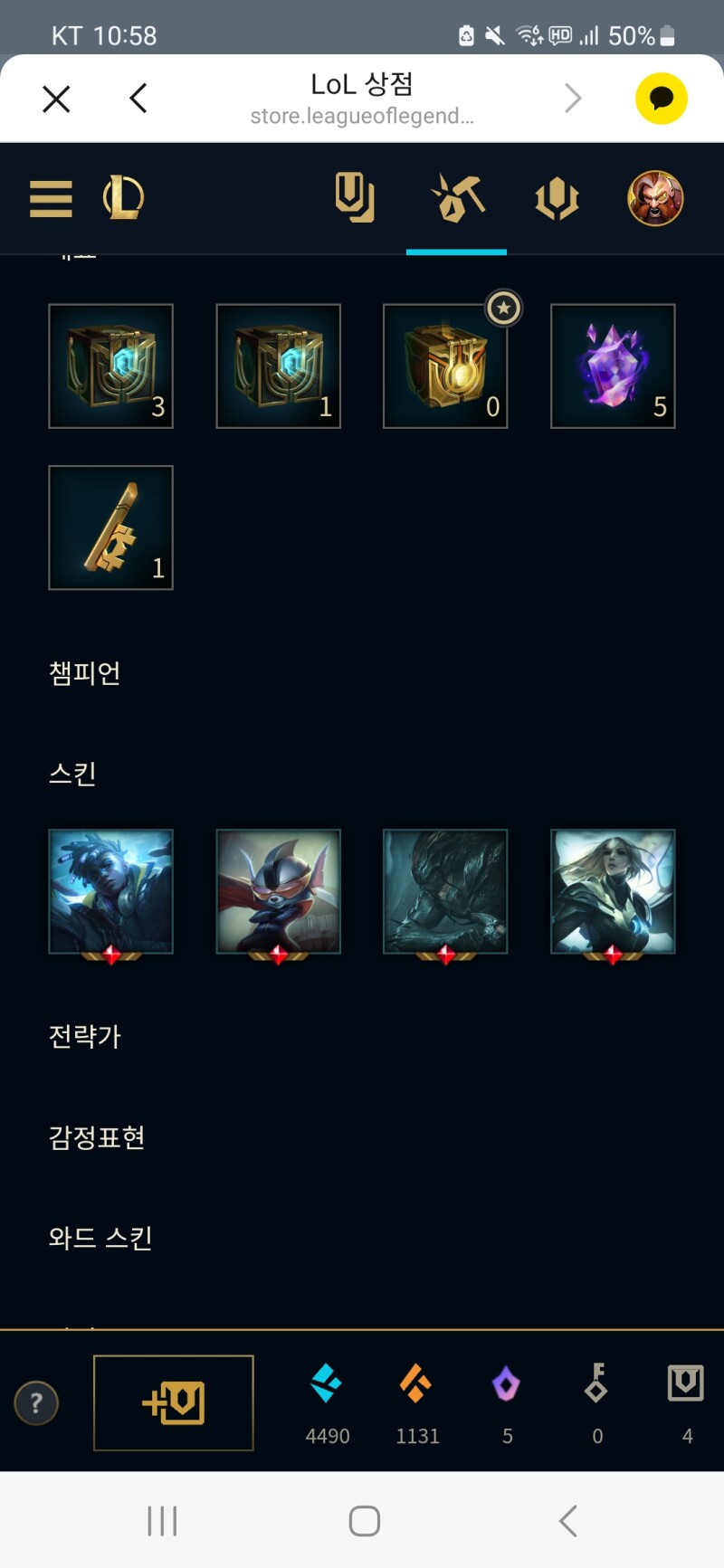Tap the League of Legends logo
The width and height of the screenshot is (724, 1568).
tap(123, 198)
